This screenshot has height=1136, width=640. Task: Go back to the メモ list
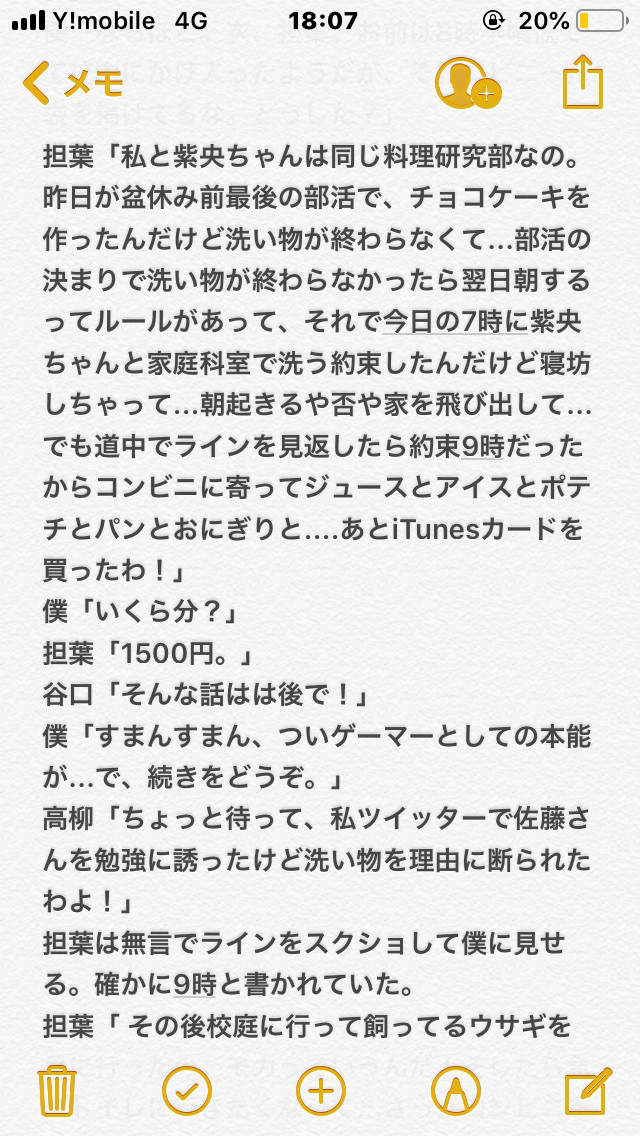pos(72,84)
